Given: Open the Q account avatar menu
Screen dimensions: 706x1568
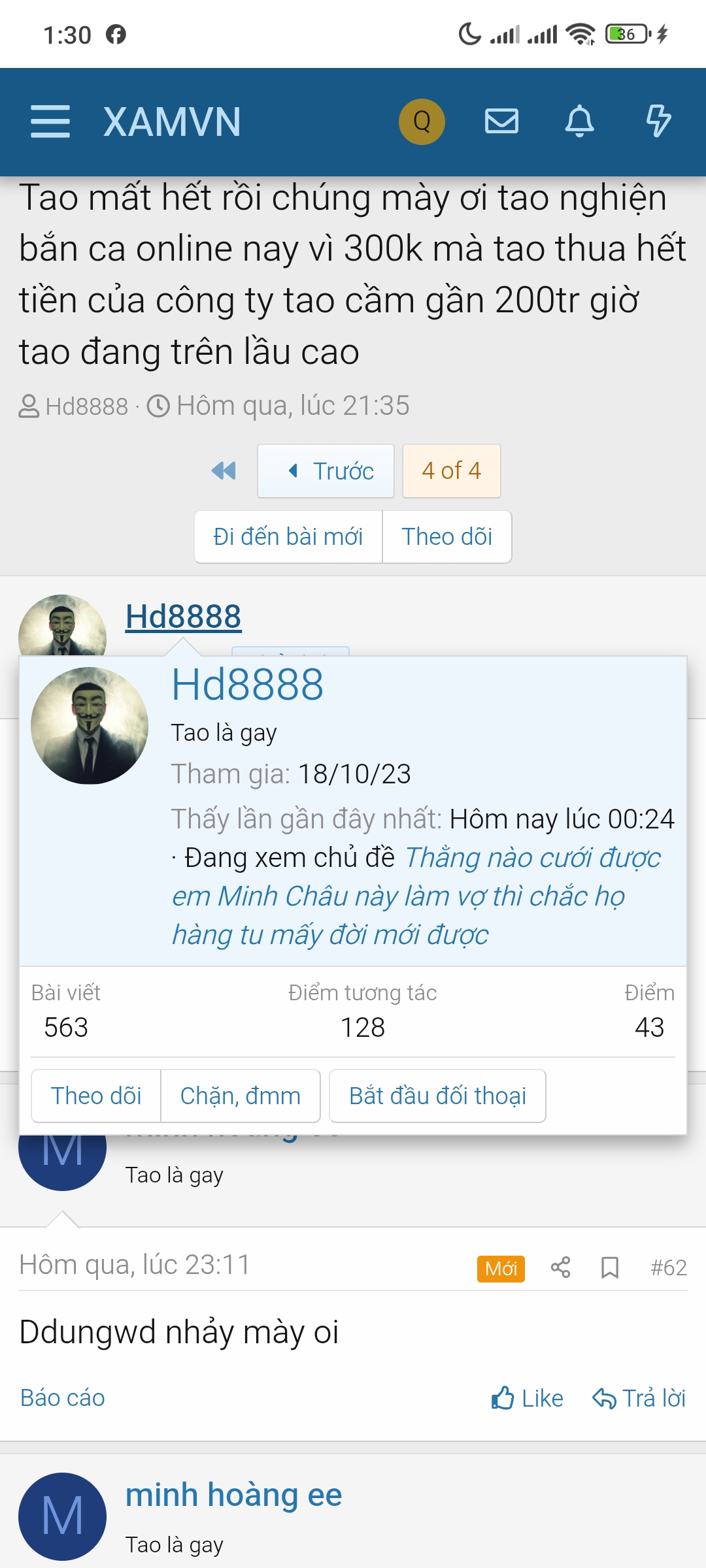Looking at the screenshot, I should [422, 122].
